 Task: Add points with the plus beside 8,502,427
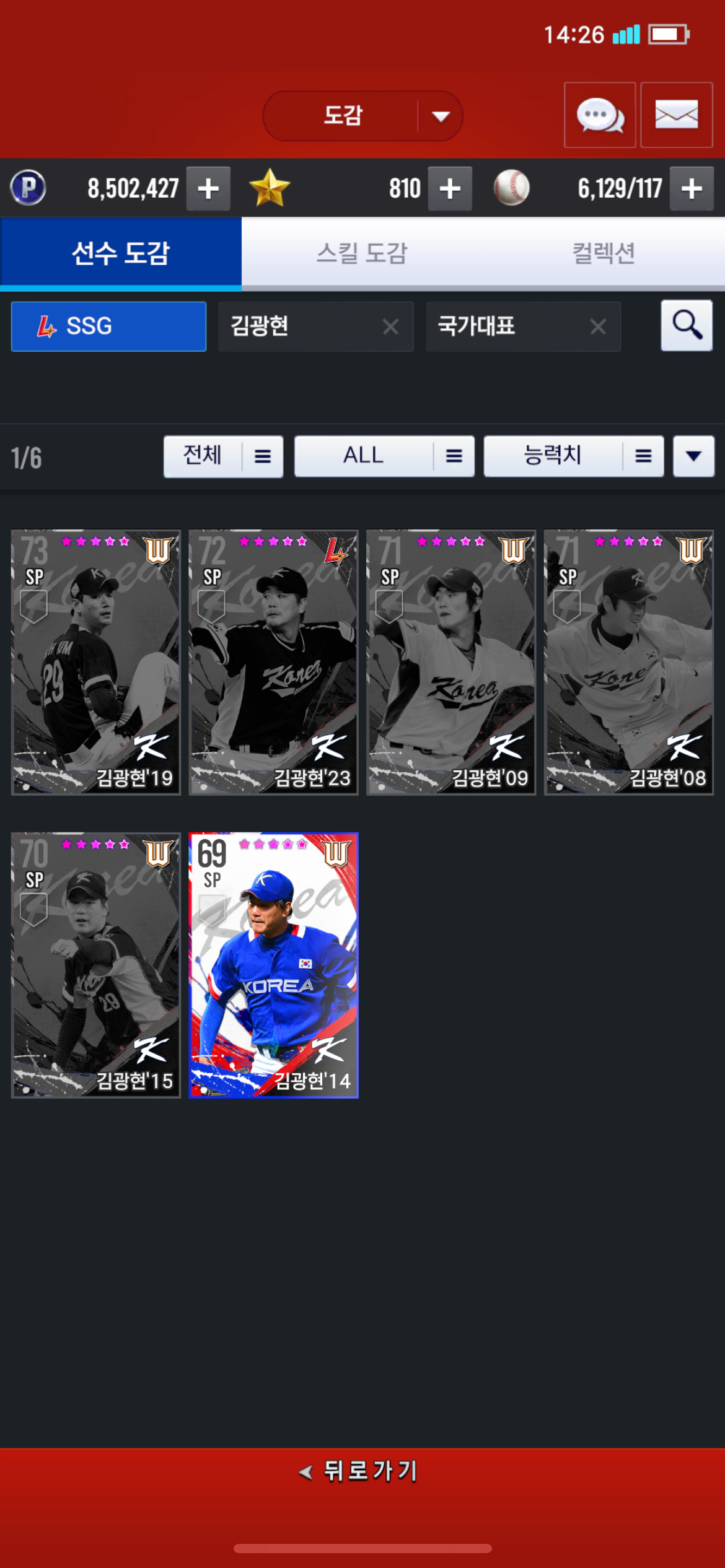(x=208, y=188)
